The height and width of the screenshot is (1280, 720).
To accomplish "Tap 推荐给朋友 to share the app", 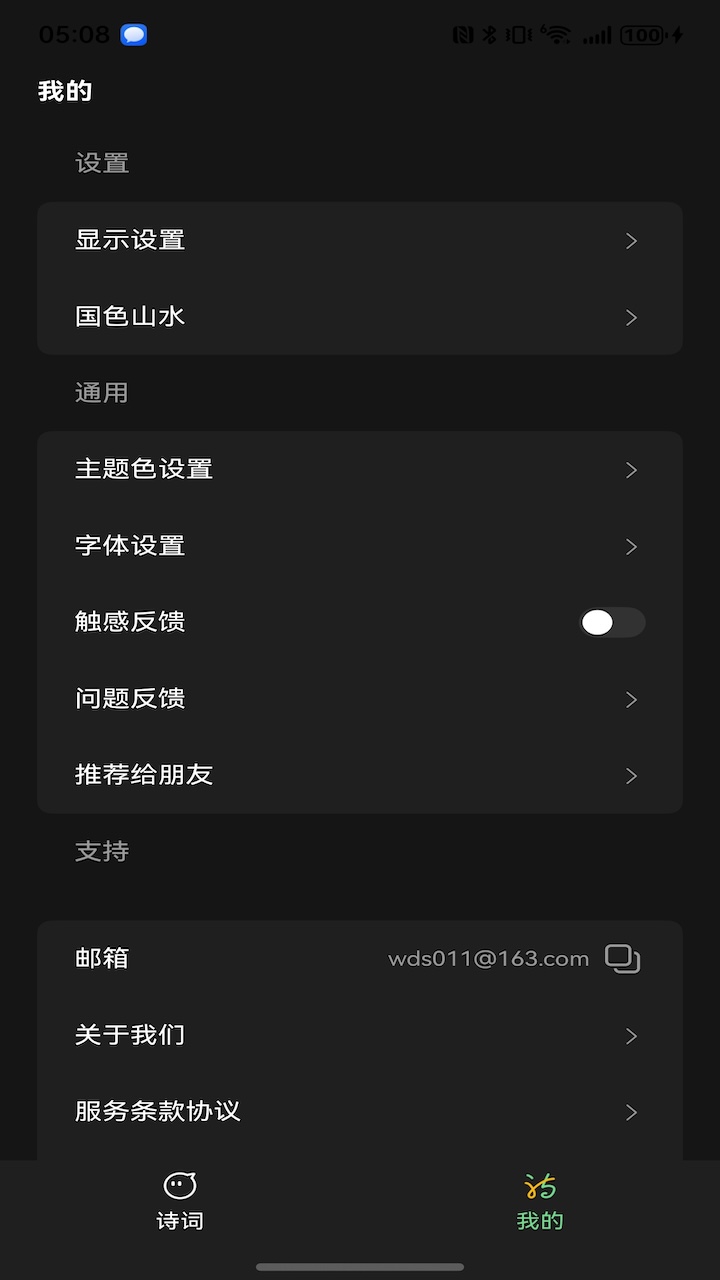I will (x=360, y=775).
